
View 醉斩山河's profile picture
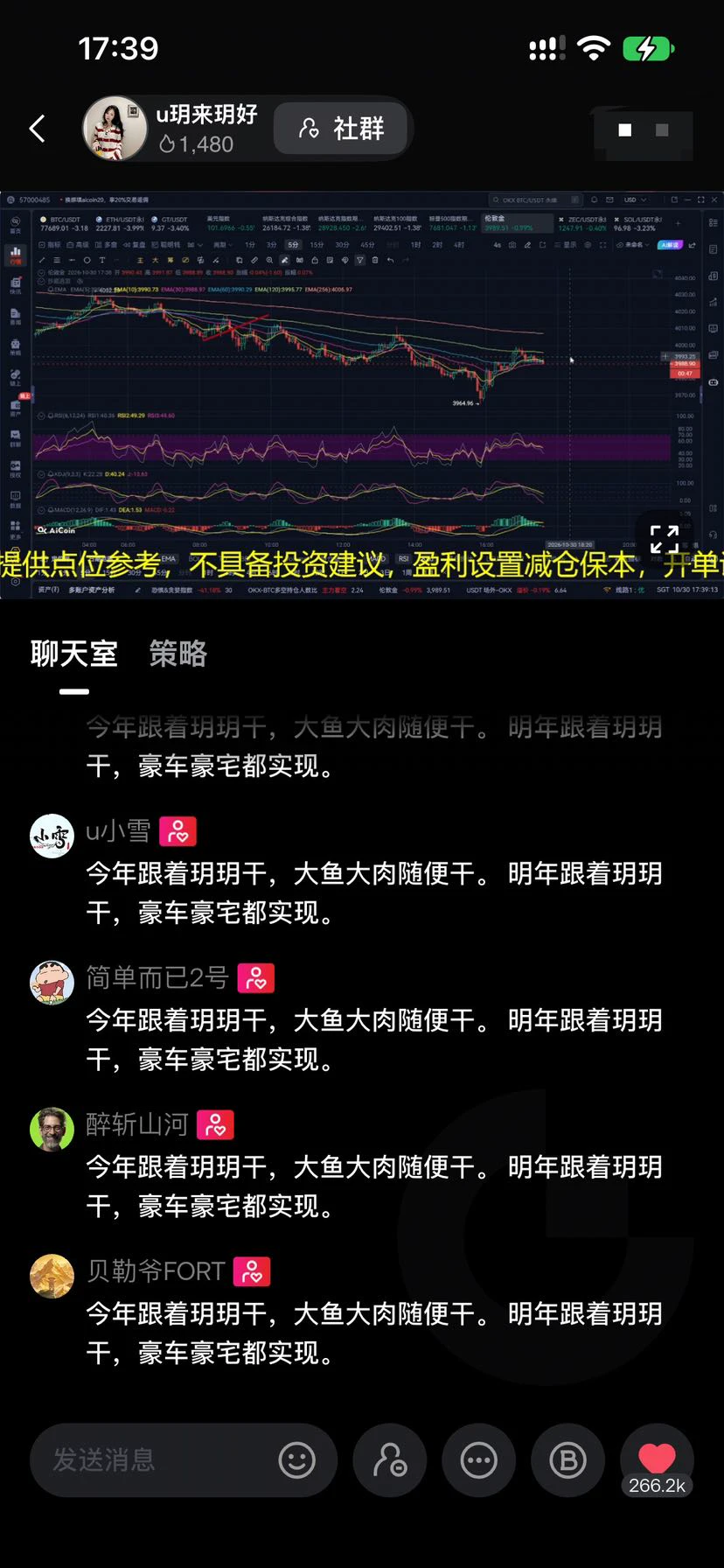(52, 1129)
